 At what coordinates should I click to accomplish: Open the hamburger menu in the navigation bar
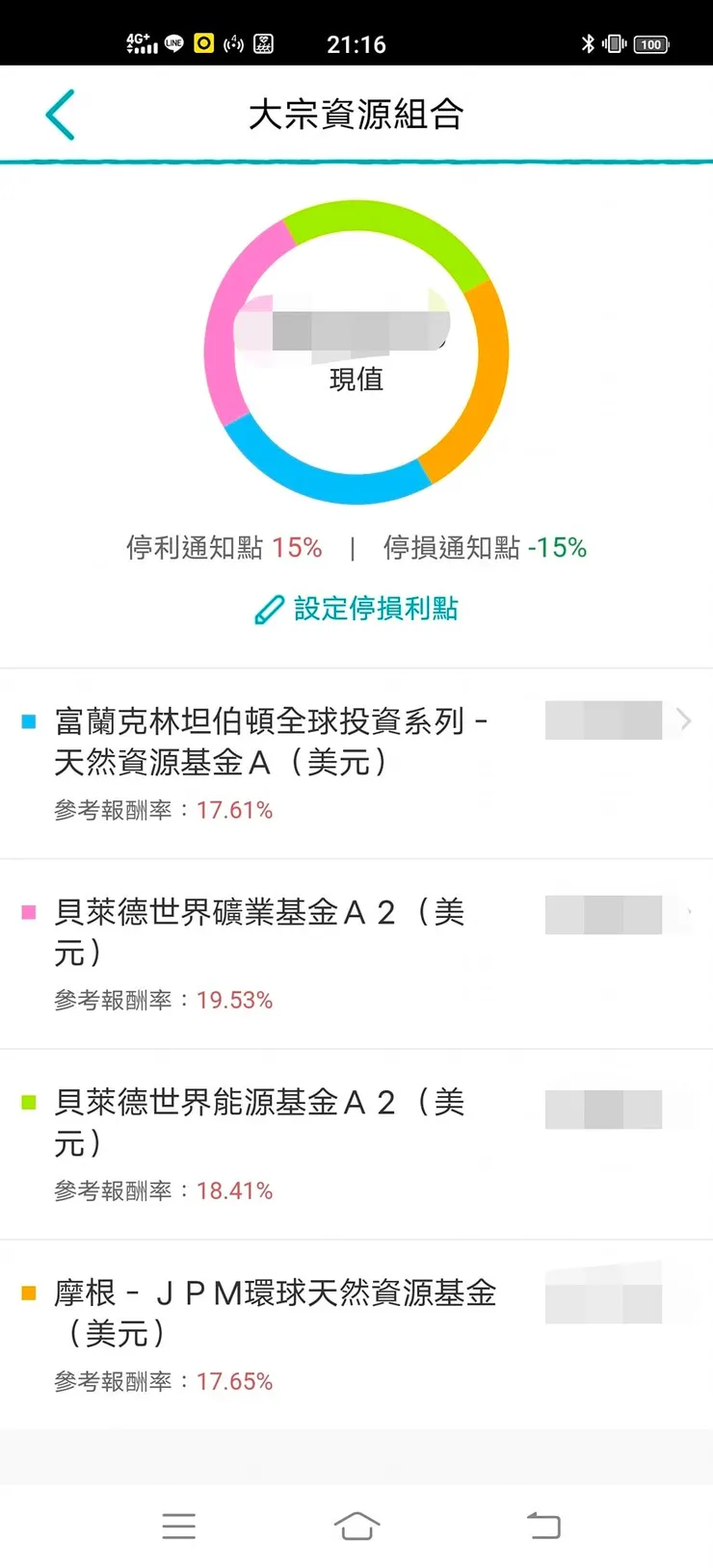coord(178,1526)
